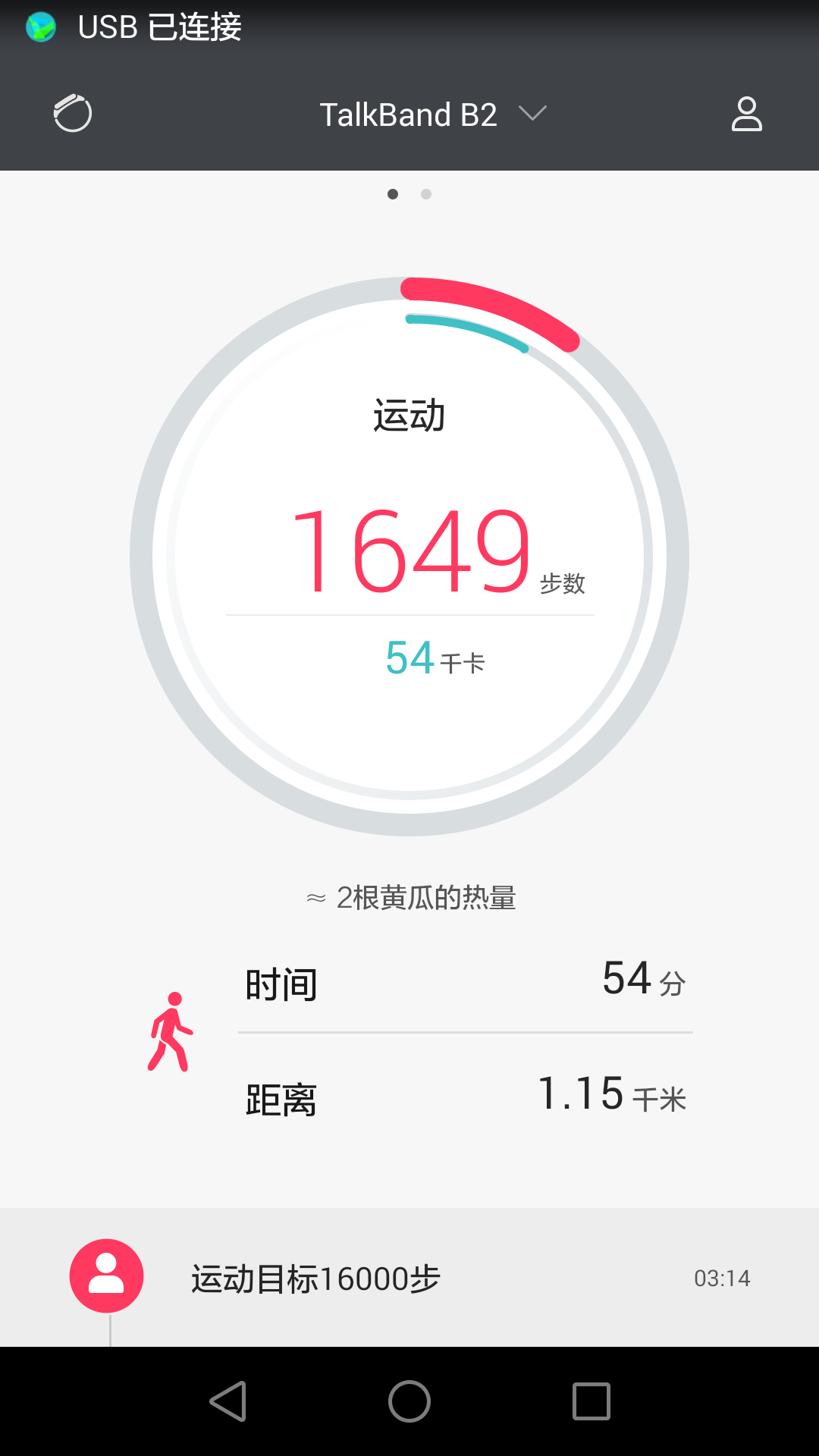819x1456 pixels.
Task: Go back with the system back button
Action: coord(227,1401)
